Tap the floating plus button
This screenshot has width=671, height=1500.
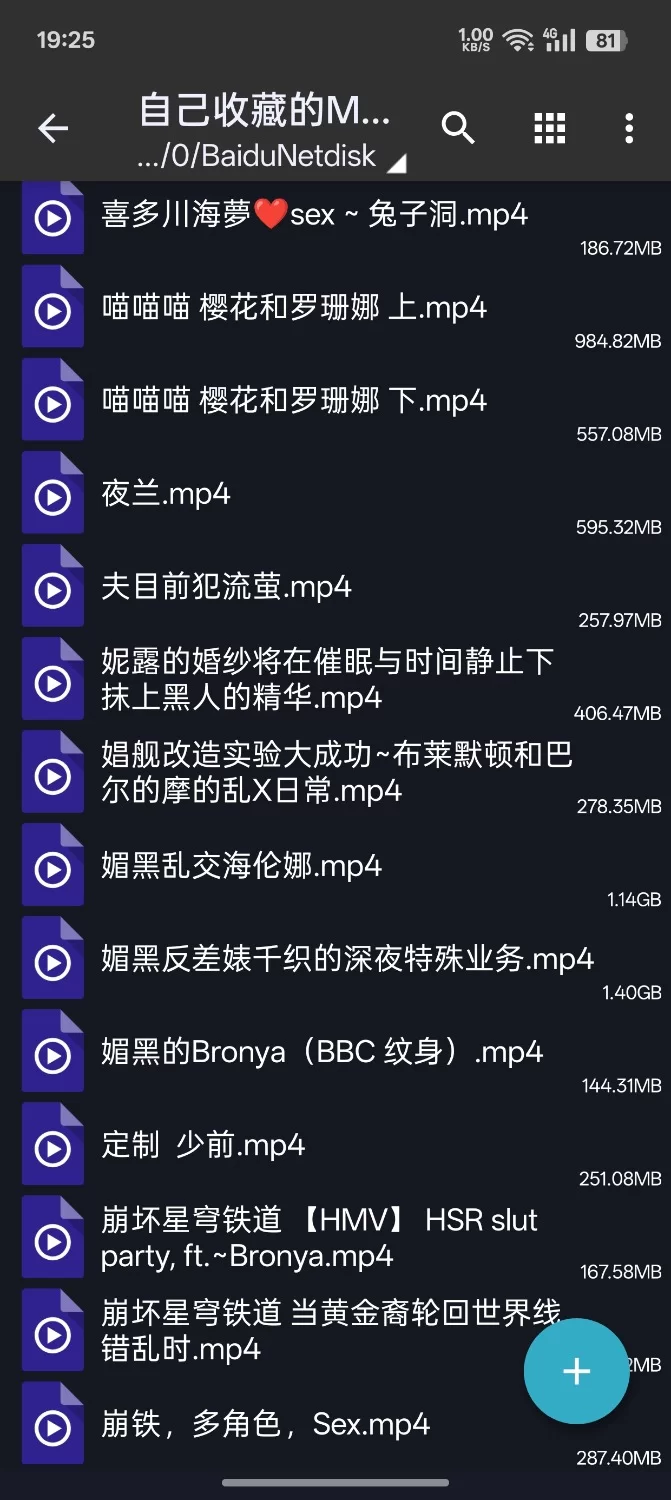[576, 1371]
